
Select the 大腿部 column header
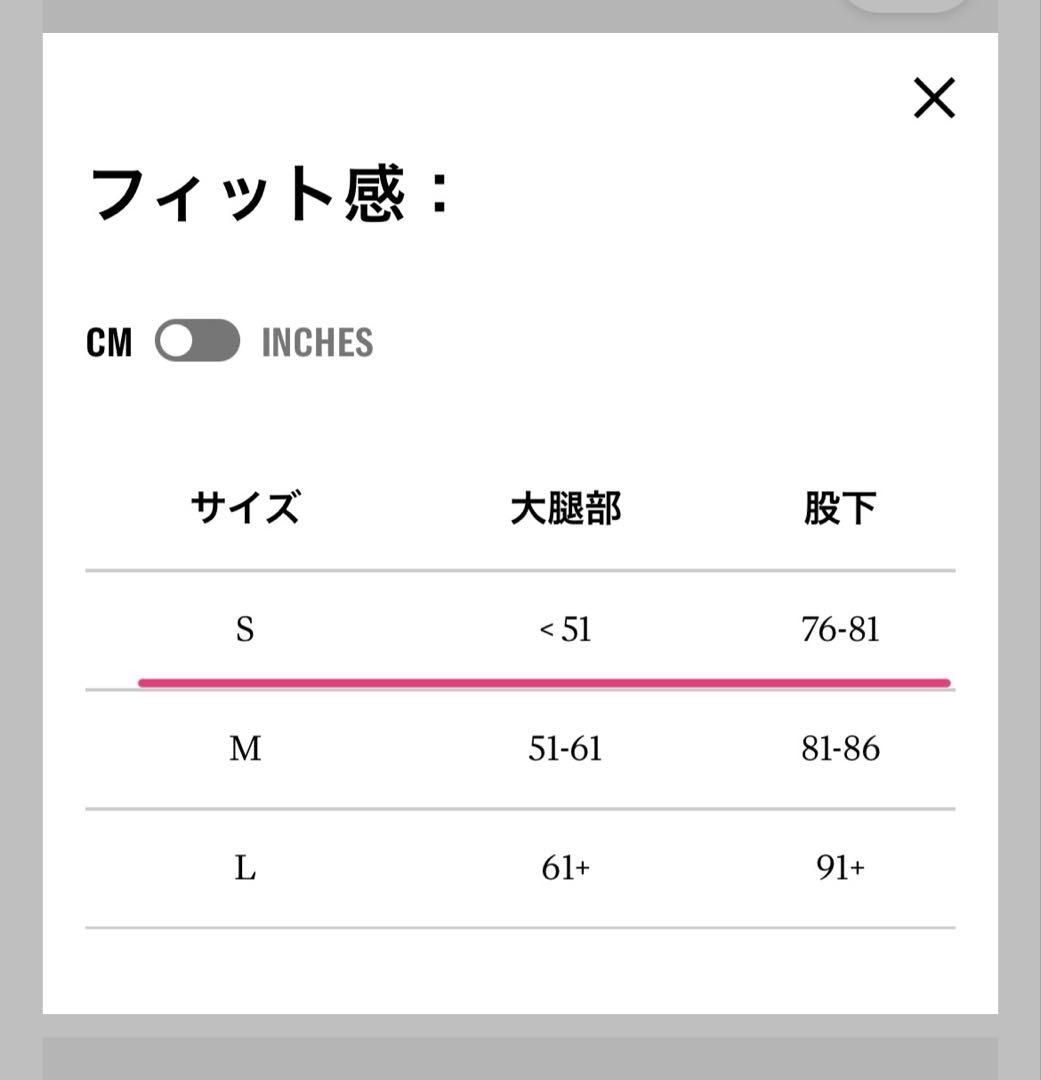pyautogui.click(x=565, y=507)
